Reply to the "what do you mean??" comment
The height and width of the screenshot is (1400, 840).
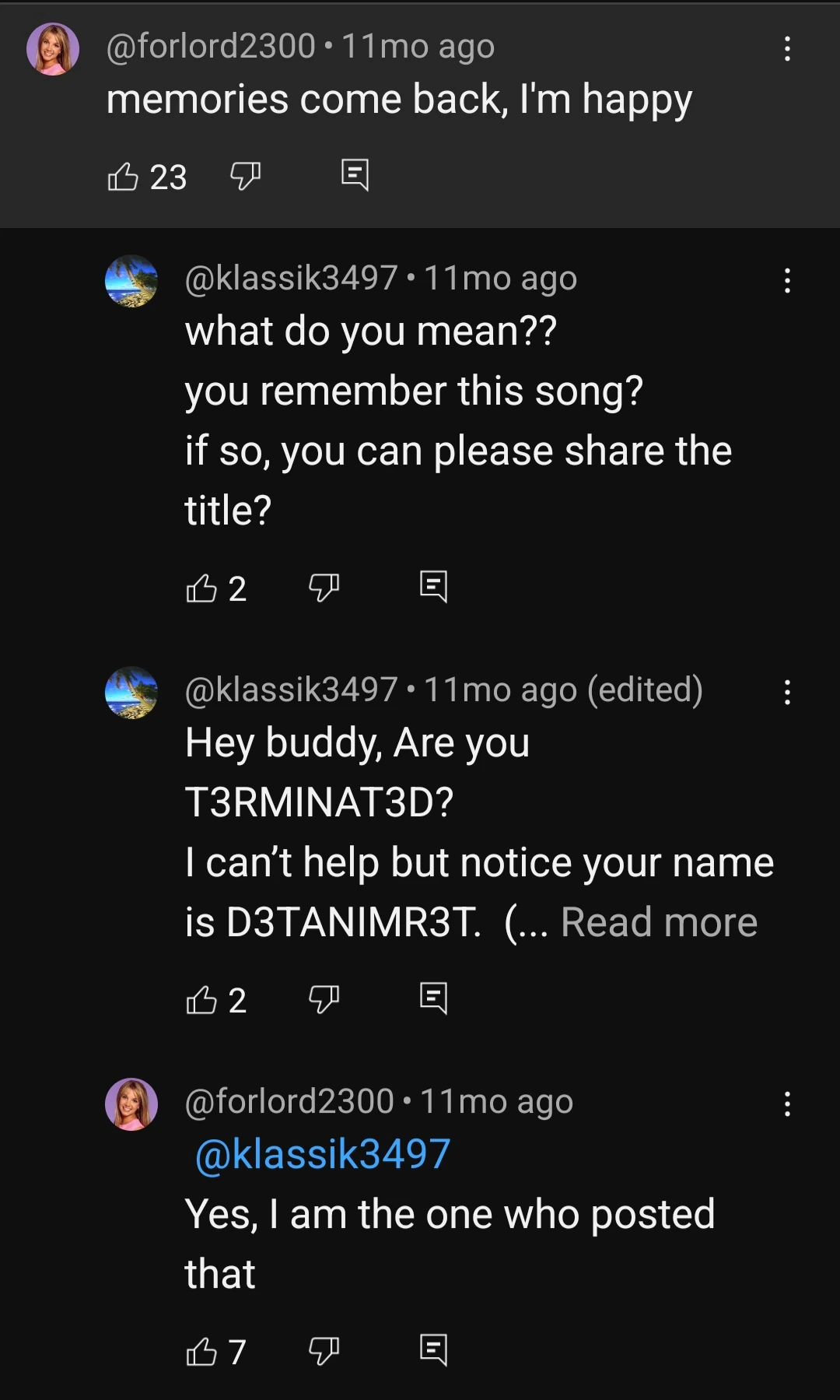pyautogui.click(x=433, y=587)
